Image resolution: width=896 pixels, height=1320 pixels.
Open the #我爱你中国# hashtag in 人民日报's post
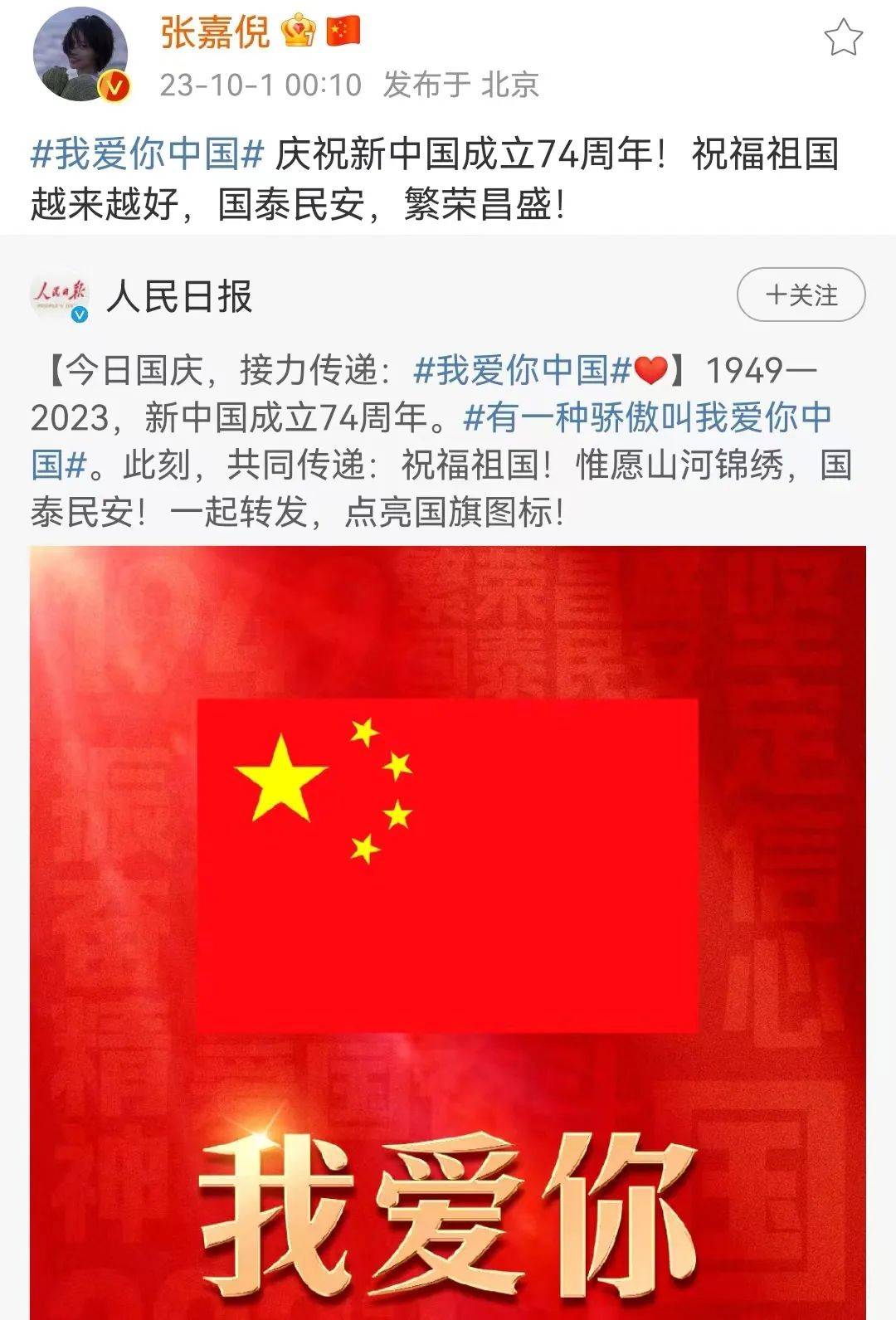point(523,370)
